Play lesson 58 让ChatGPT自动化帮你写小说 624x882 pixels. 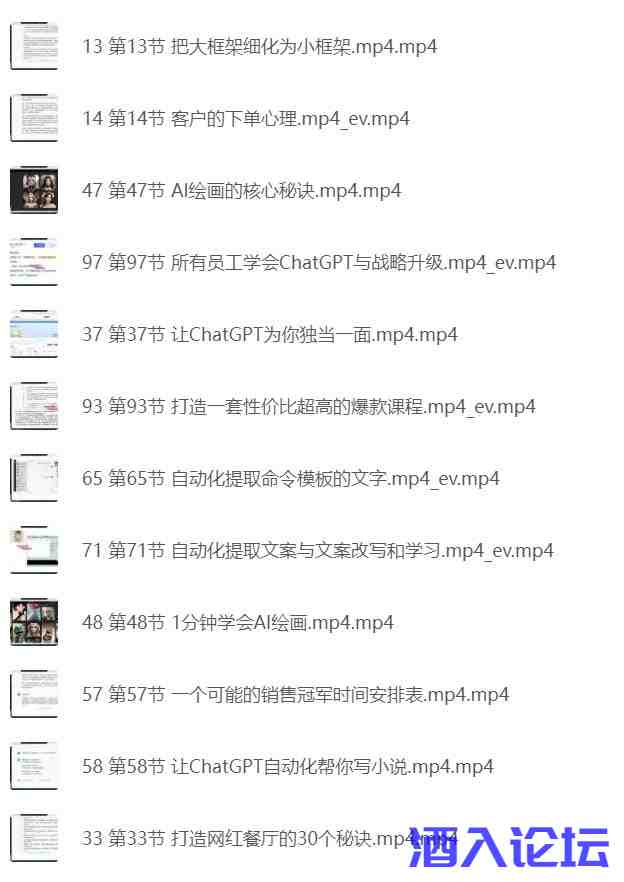pyautogui.click(x=287, y=767)
